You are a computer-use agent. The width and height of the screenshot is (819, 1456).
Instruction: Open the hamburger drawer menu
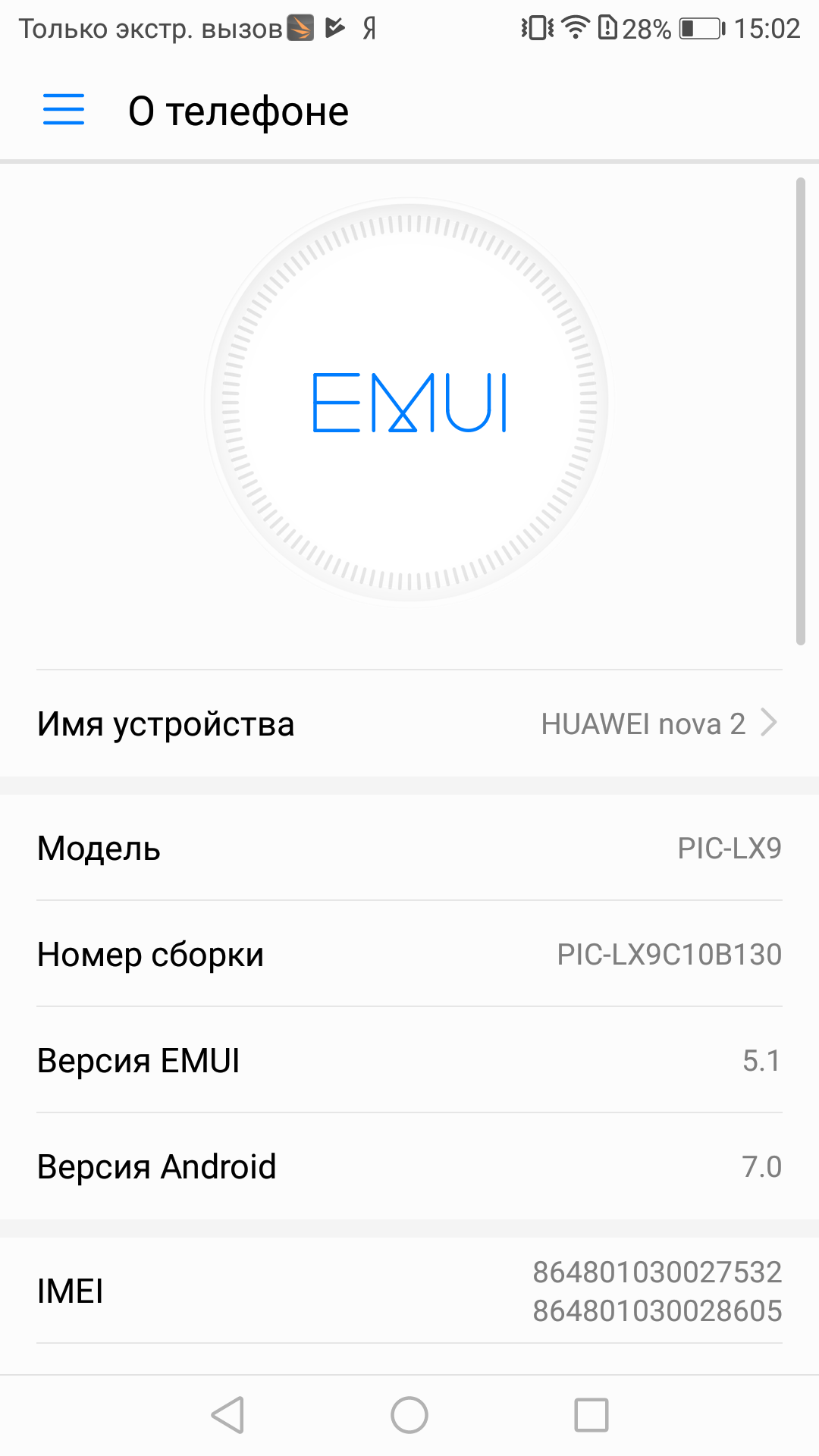[64, 110]
